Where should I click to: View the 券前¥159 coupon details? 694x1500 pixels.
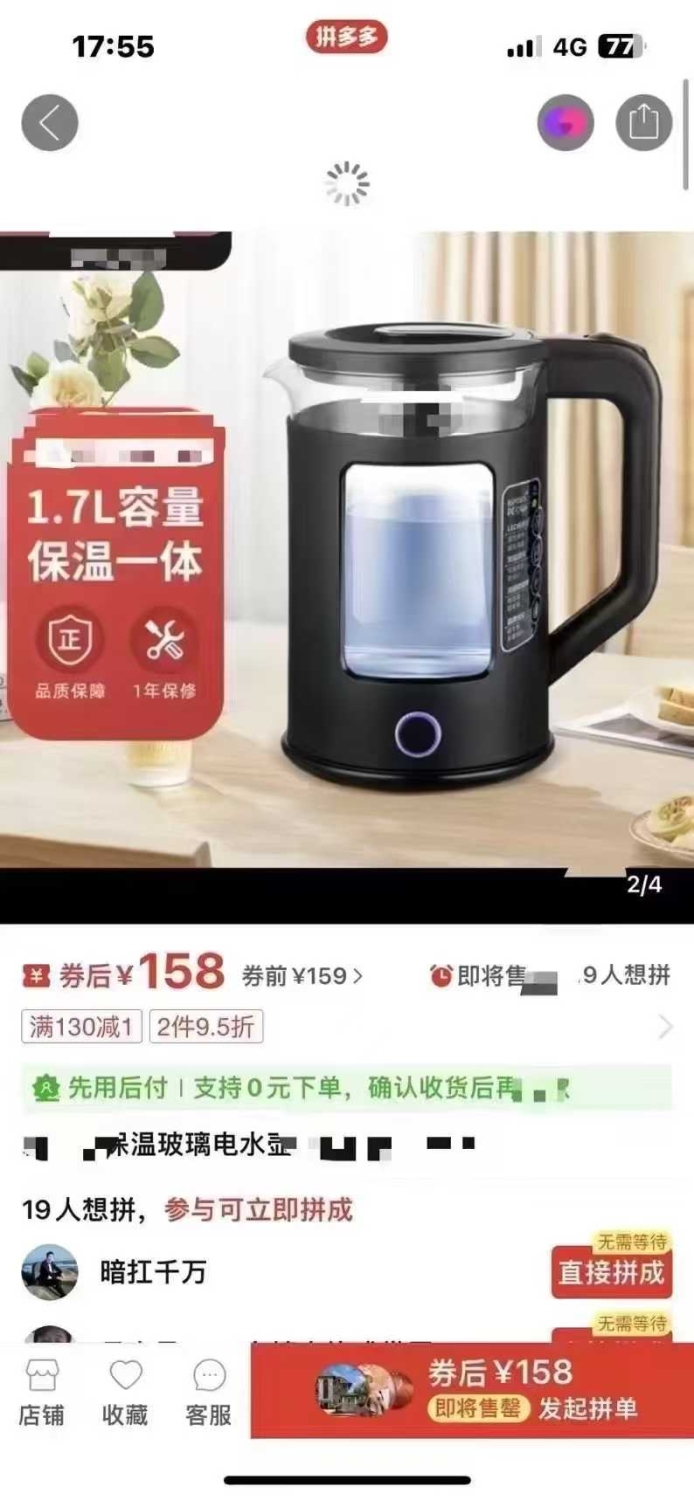[x=302, y=976]
